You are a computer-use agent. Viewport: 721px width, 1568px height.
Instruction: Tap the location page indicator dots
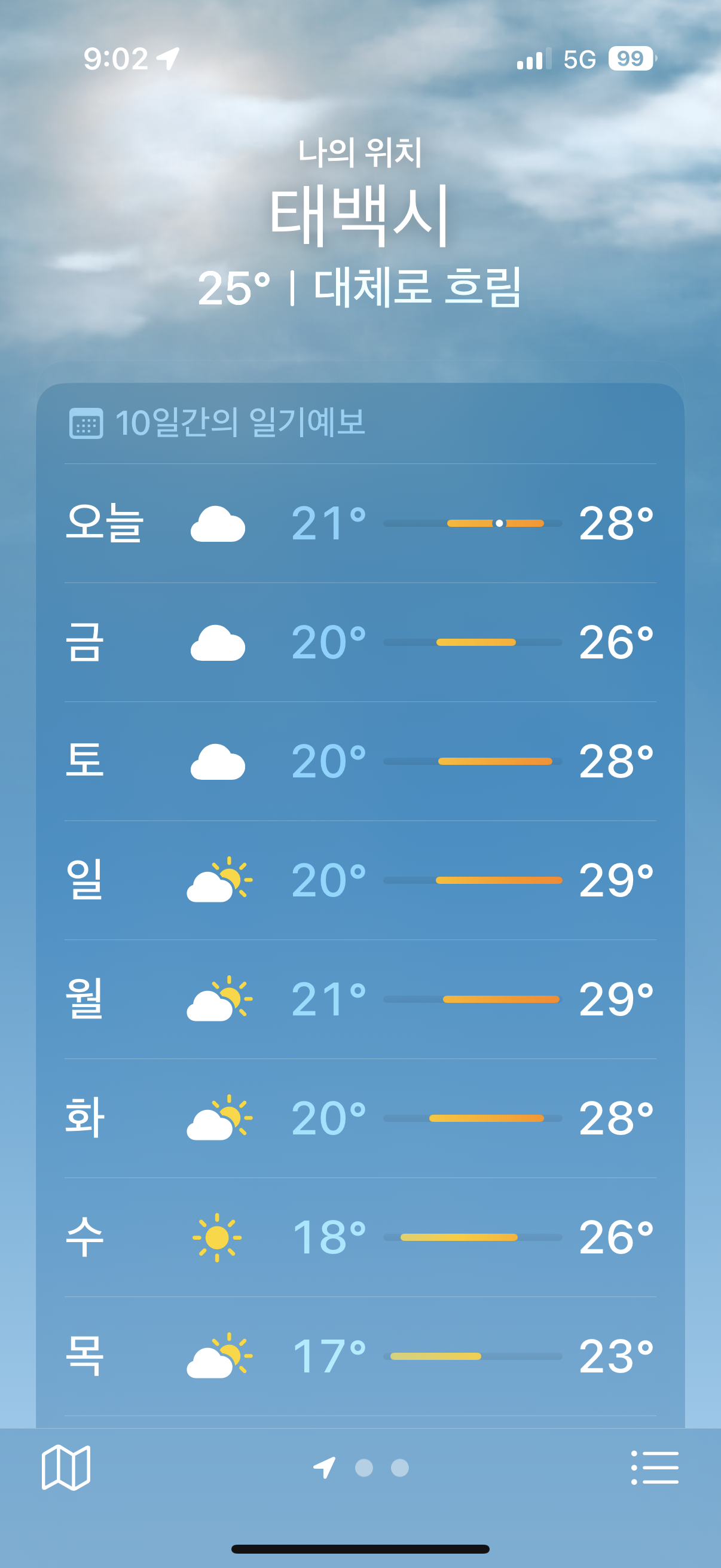pyautogui.click(x=361, y=1468)
